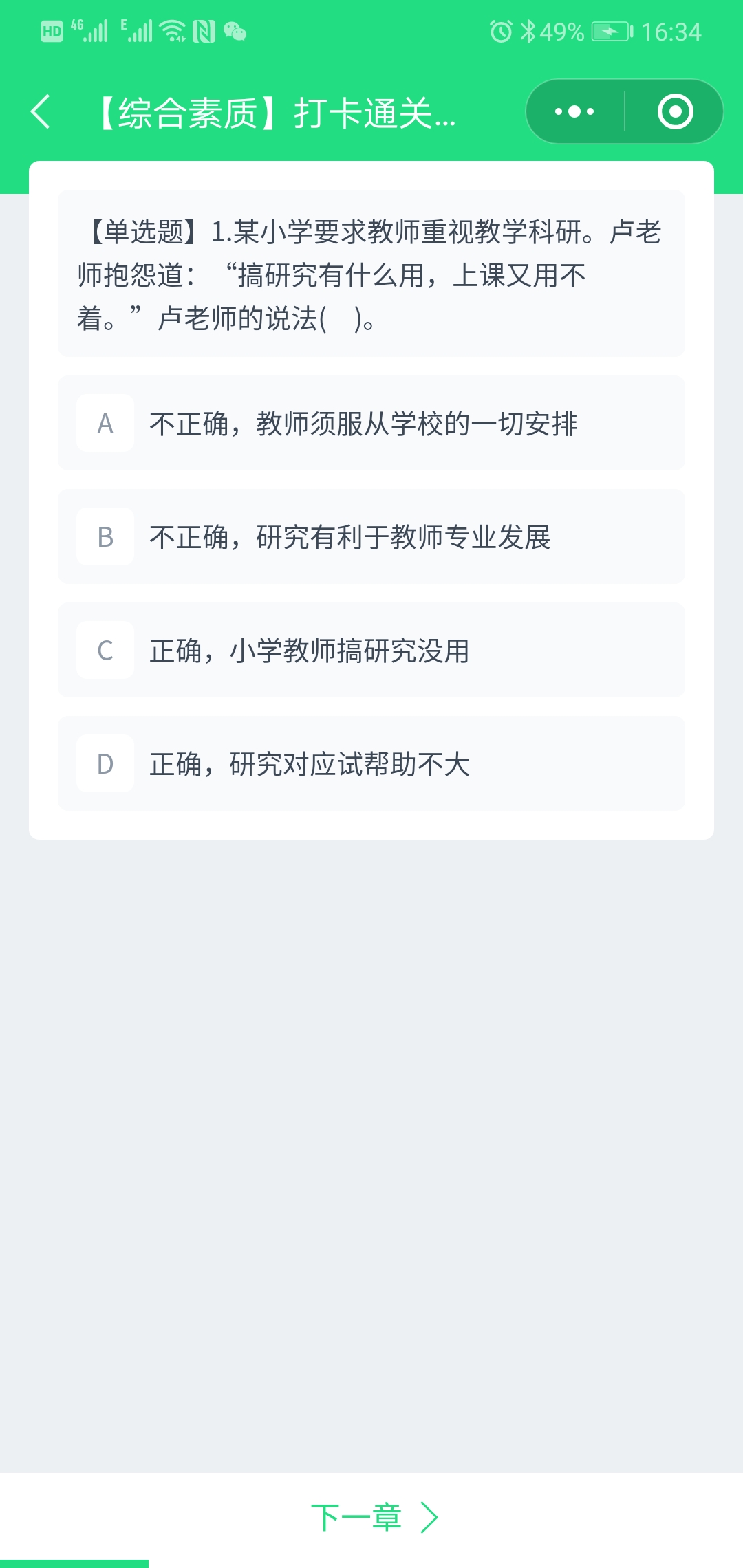The height and width of the screenshot is (1568, 743).
Task: Select answer A 不正确，教师须服从学校的一切安排
Action: 371,423
